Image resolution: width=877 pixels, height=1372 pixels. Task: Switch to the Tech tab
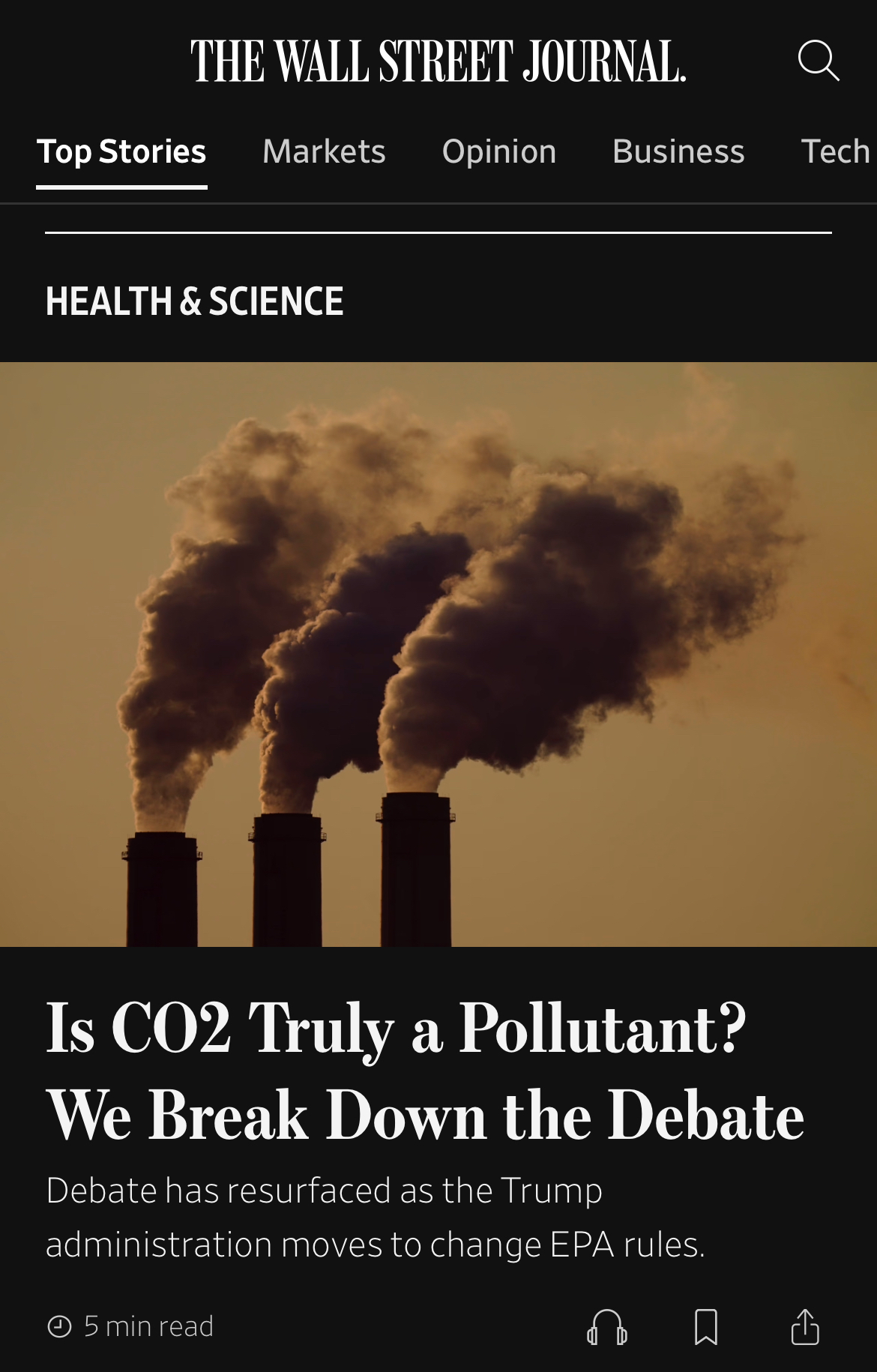(835, 151)
